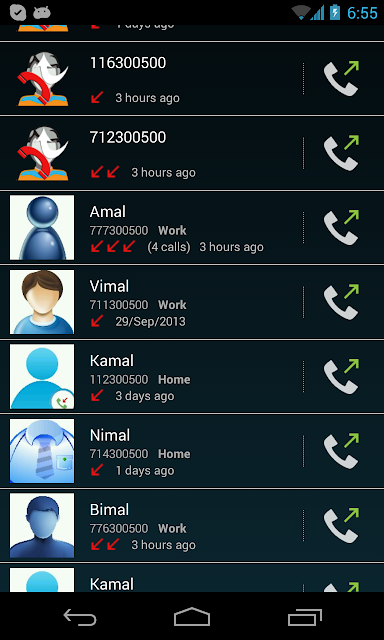Screen dimensions: 384x640
Task: View Bimal's contact photo
Action: (x=42, y=526)
